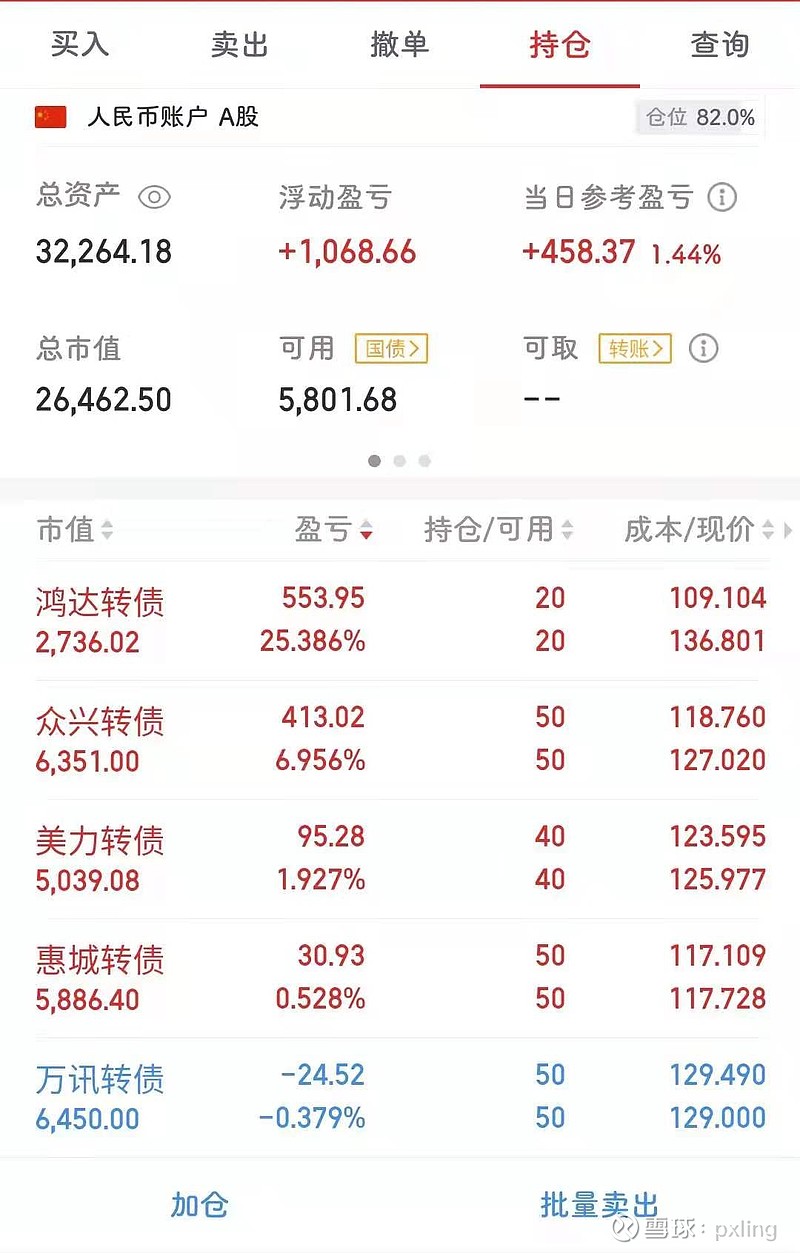Go to the 查询 tab

click(719, 45)
